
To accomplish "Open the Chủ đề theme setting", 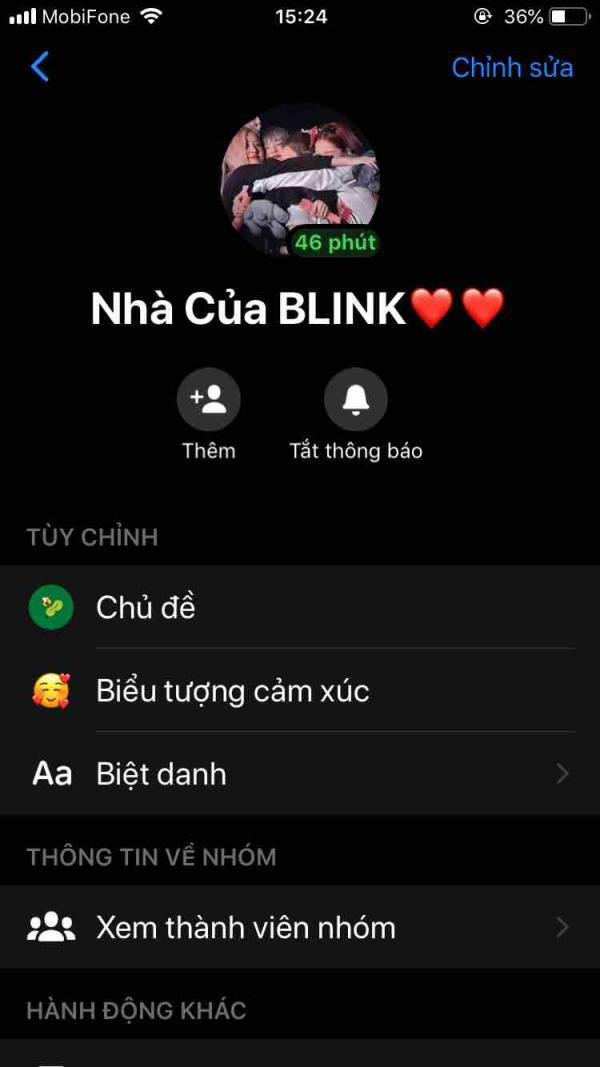I will [300, 607].
